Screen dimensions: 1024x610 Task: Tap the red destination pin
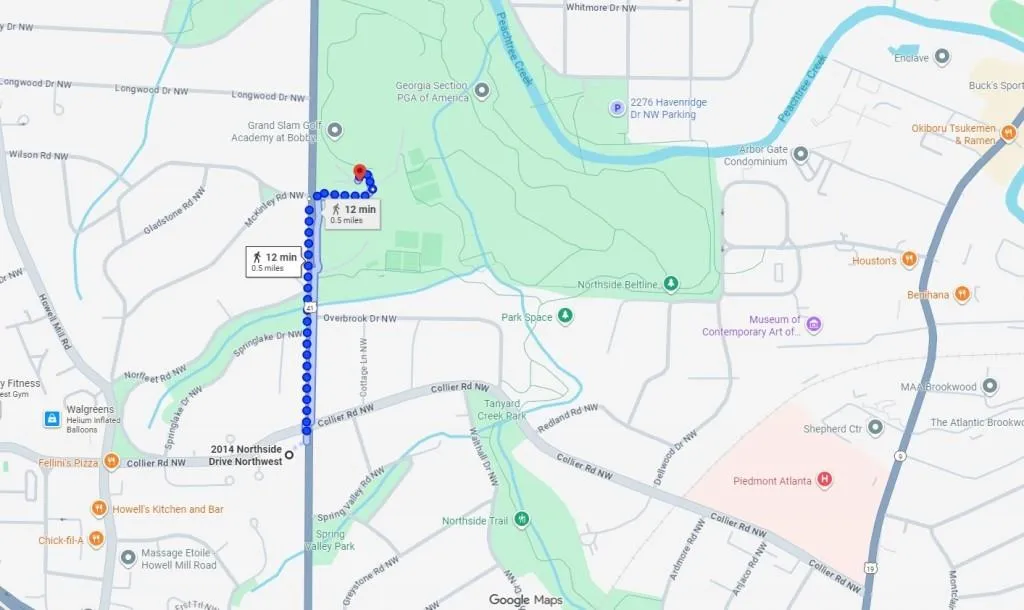[359, 173]
